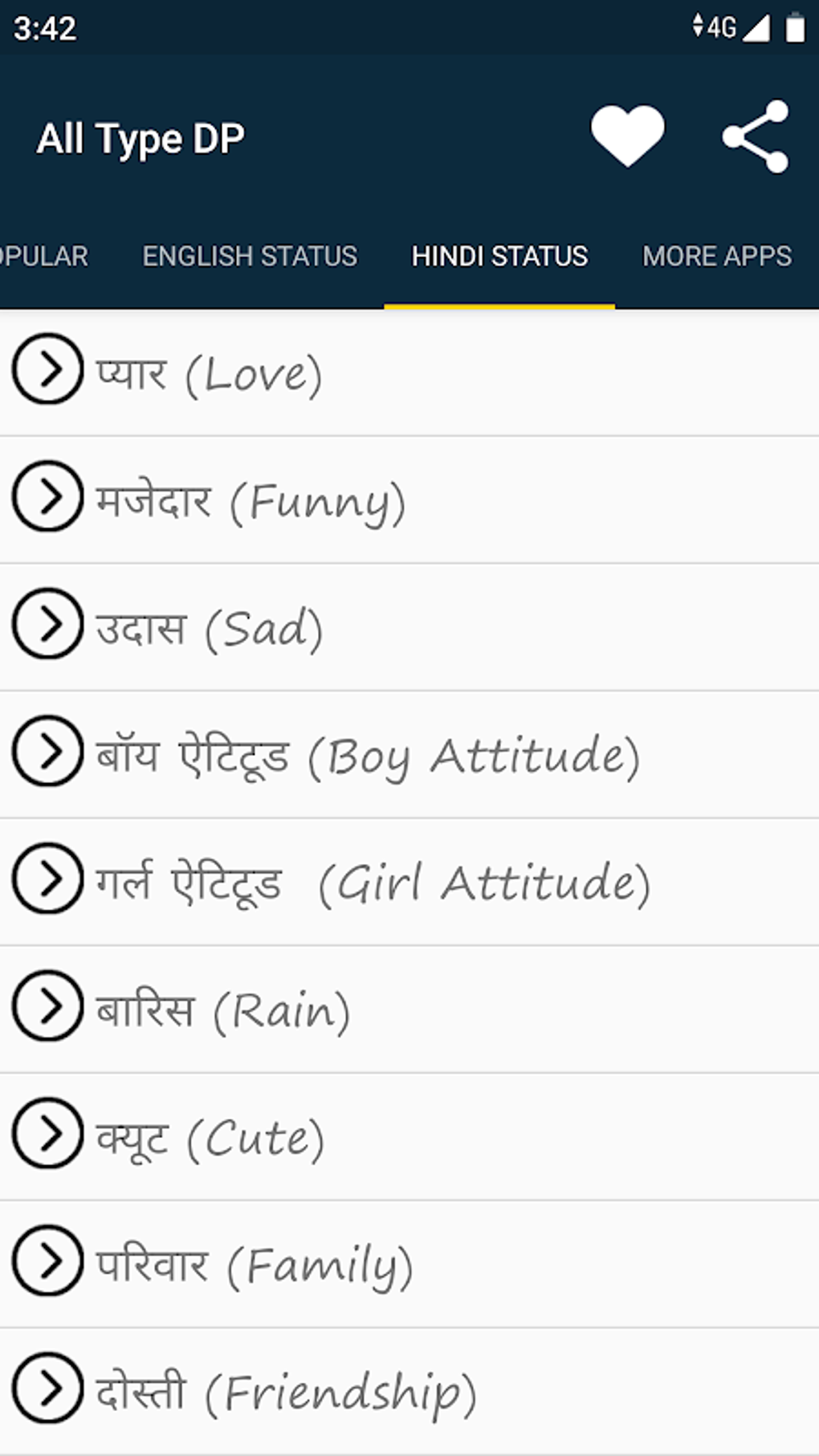
Task: Select the Hindi Status tab
Action: point(499,256)
